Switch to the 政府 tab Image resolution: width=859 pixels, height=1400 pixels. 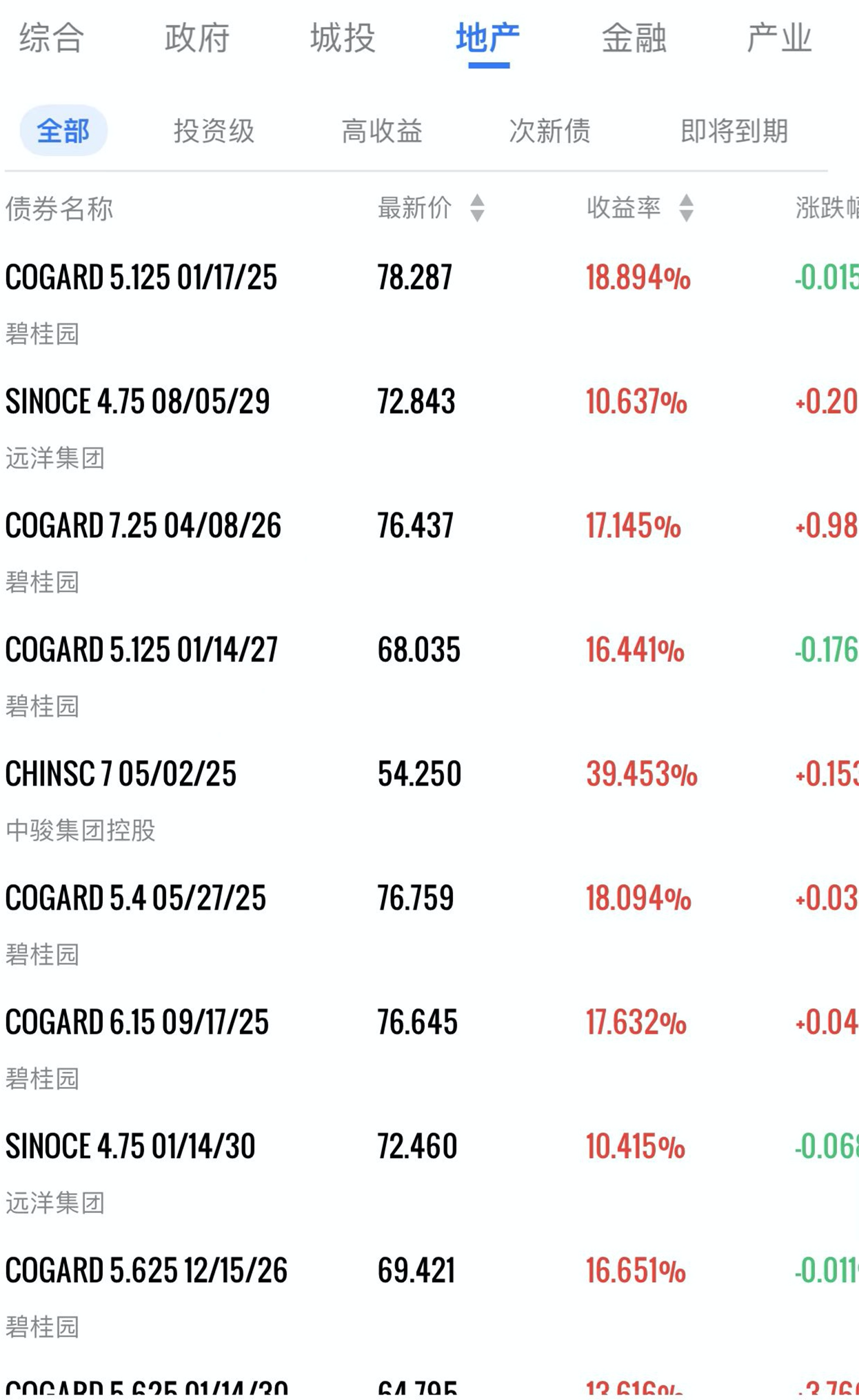point(197,38)
